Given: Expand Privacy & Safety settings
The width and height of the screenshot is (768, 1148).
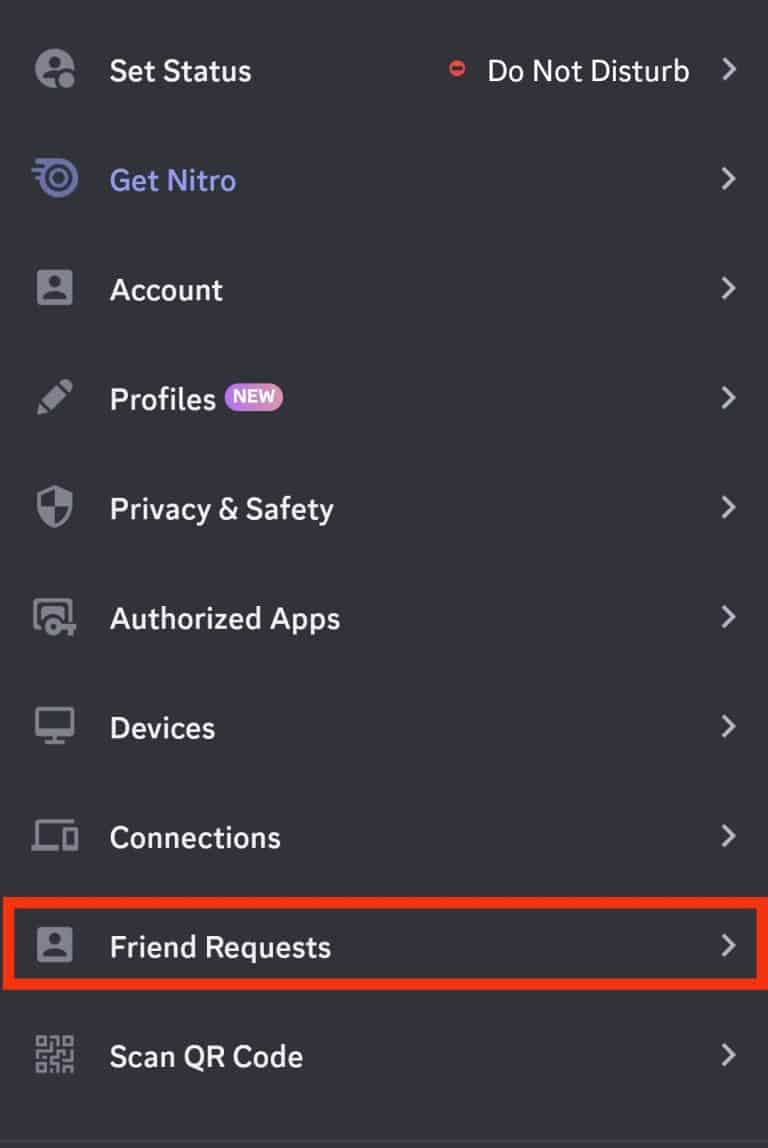Looking at the screenshot, I should (729, 507).
